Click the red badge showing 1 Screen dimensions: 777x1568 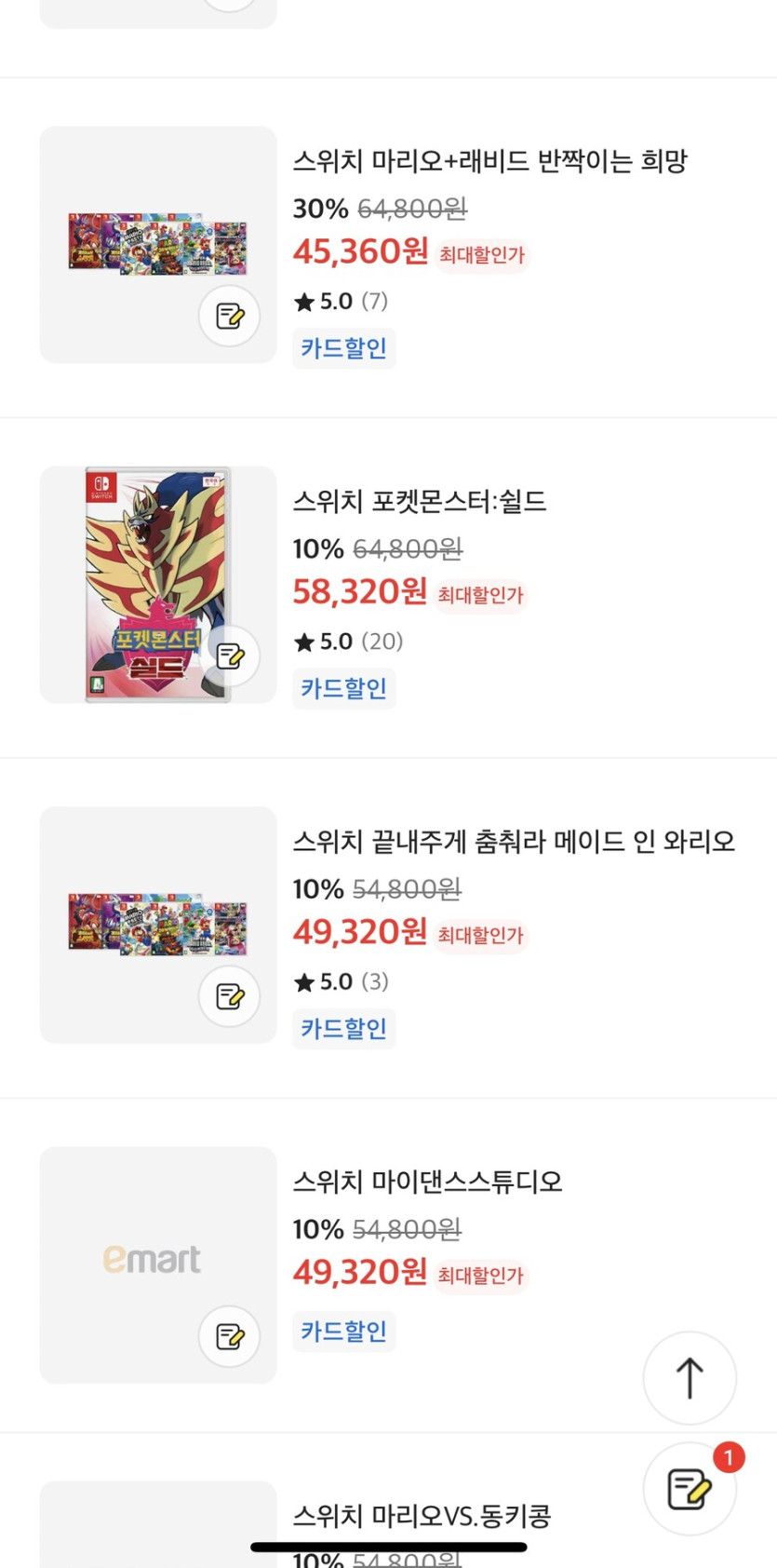tap(727, 1457)
